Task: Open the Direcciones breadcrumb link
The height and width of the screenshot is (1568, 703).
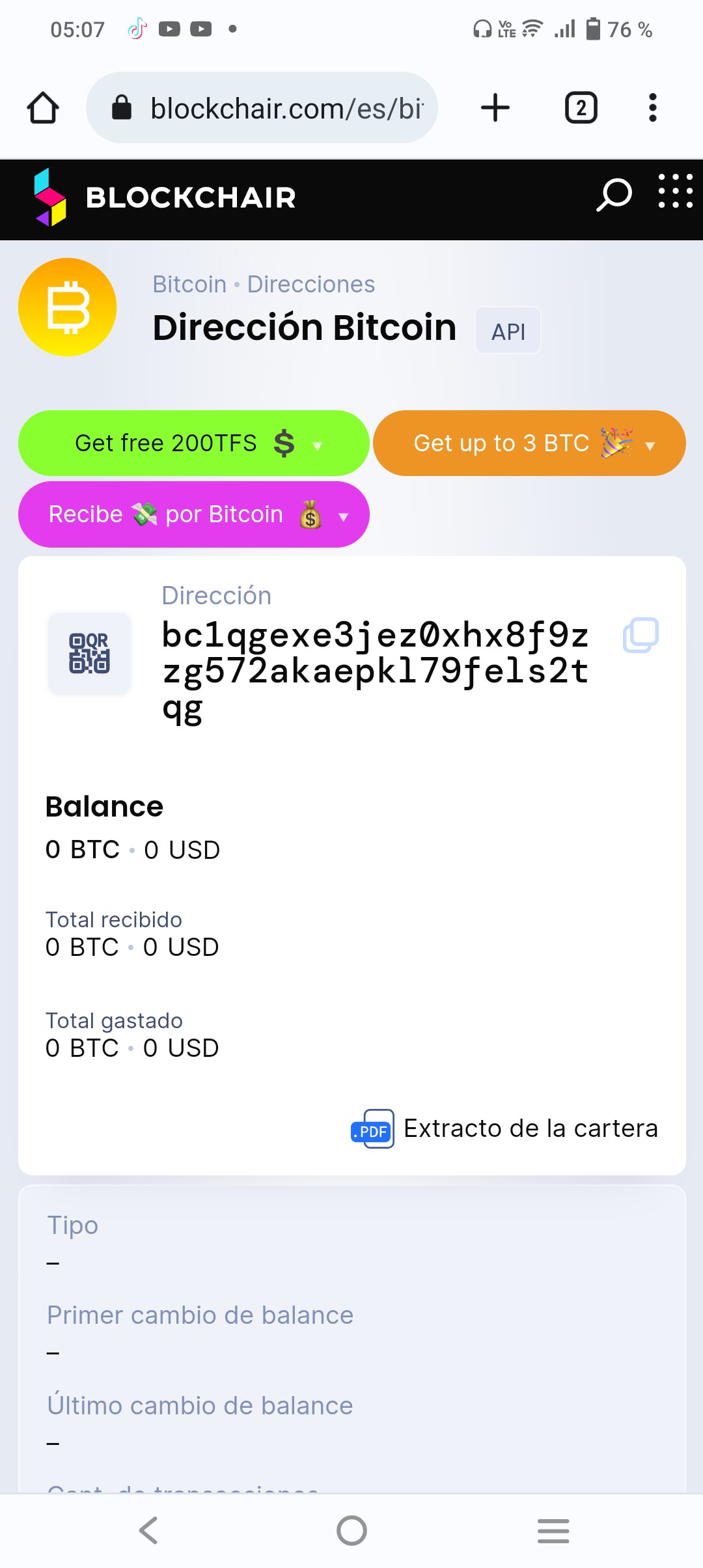Action: tap(311, 285)
